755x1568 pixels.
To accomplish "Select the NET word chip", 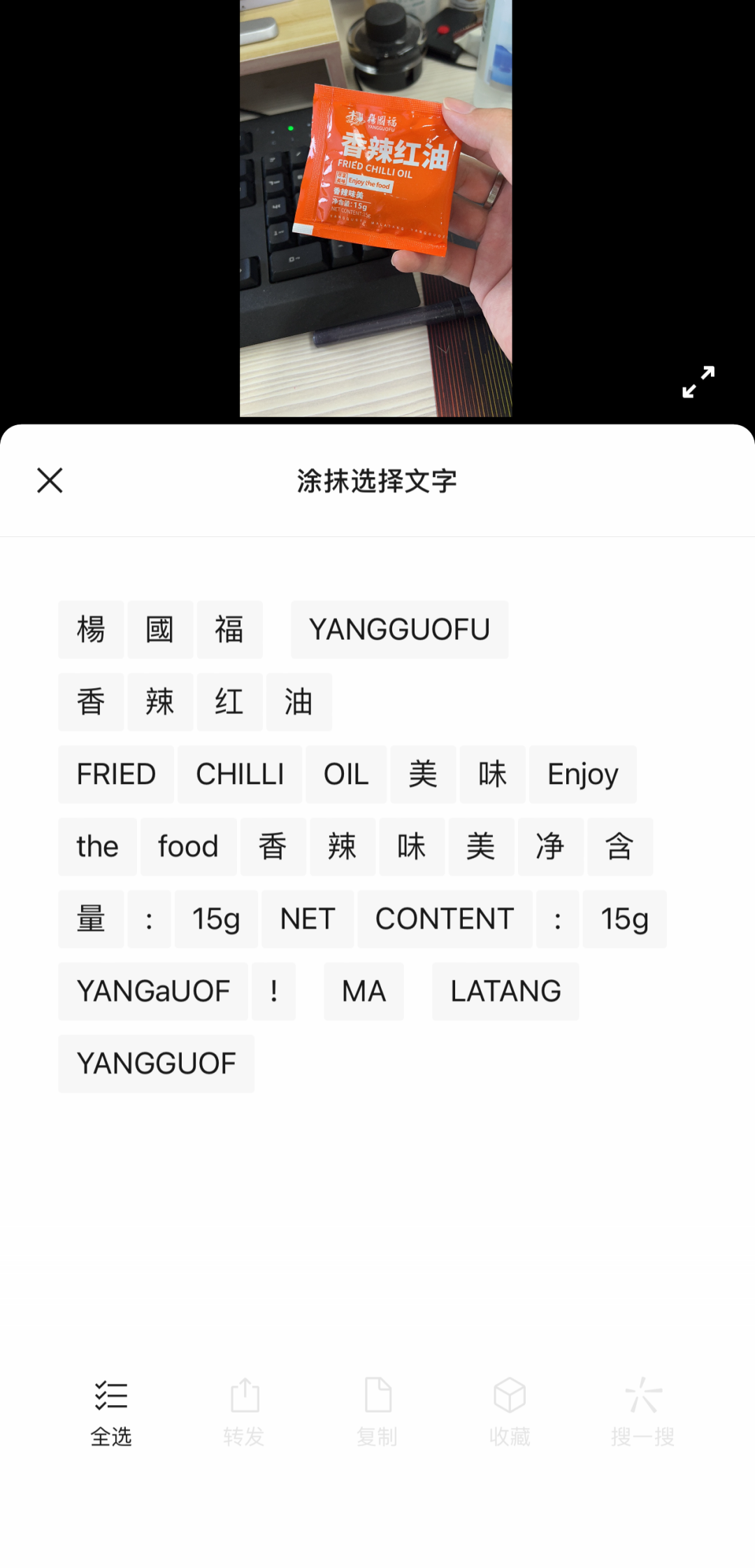I will [308, 919].
